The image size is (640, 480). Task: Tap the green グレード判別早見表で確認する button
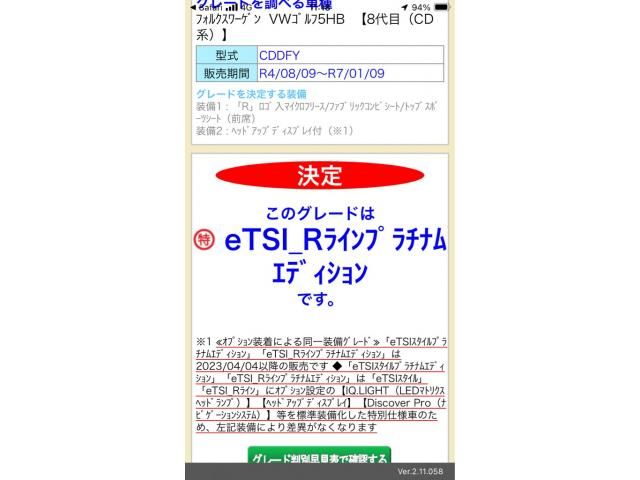tap(318, 456)
